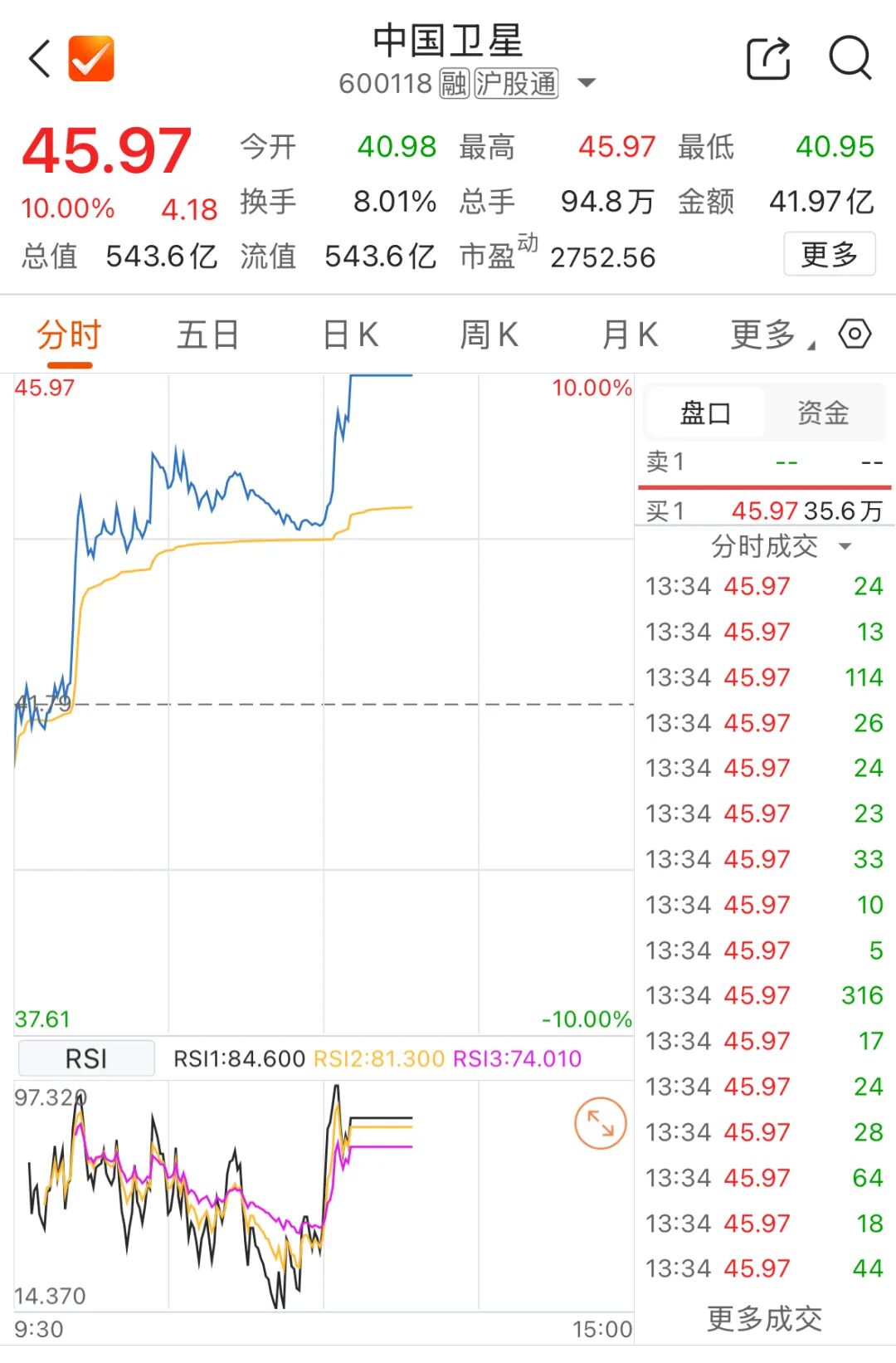Switch to the 月K chart tab

coord(630,335)
